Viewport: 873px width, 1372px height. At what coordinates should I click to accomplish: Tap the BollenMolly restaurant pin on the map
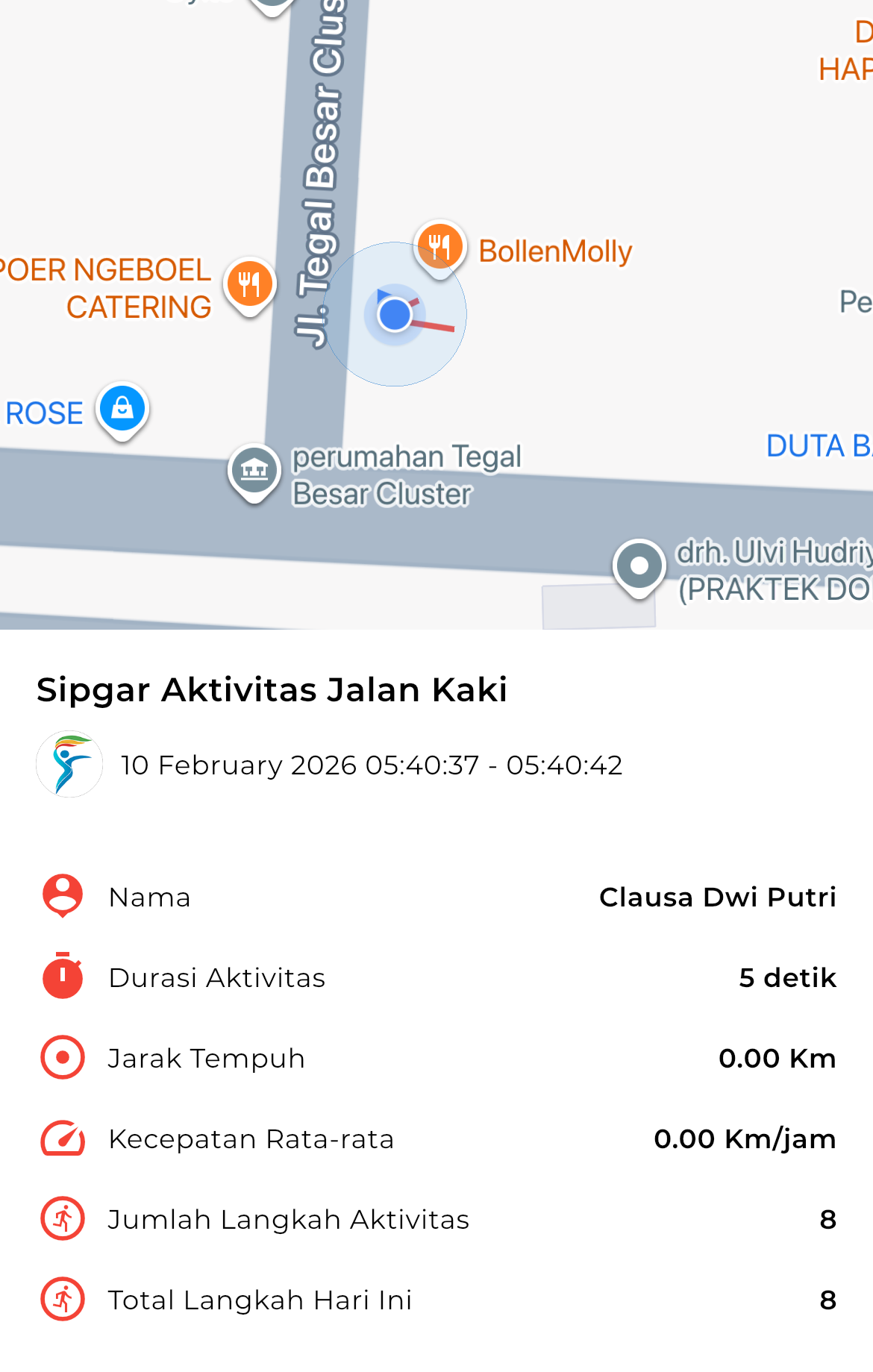click(x=440, y=247)
